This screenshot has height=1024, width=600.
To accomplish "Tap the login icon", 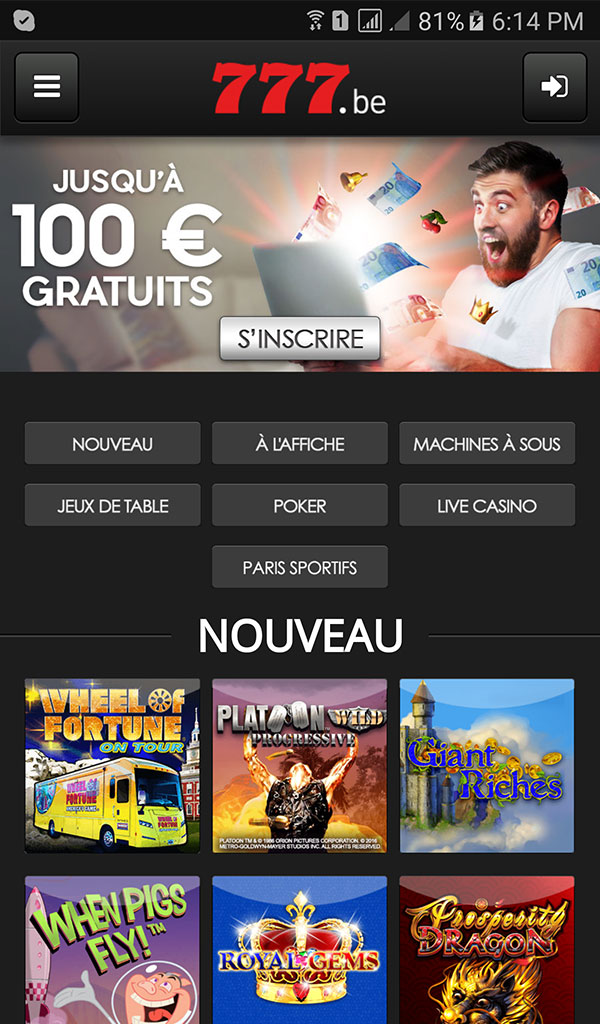I will coord(554,87).
